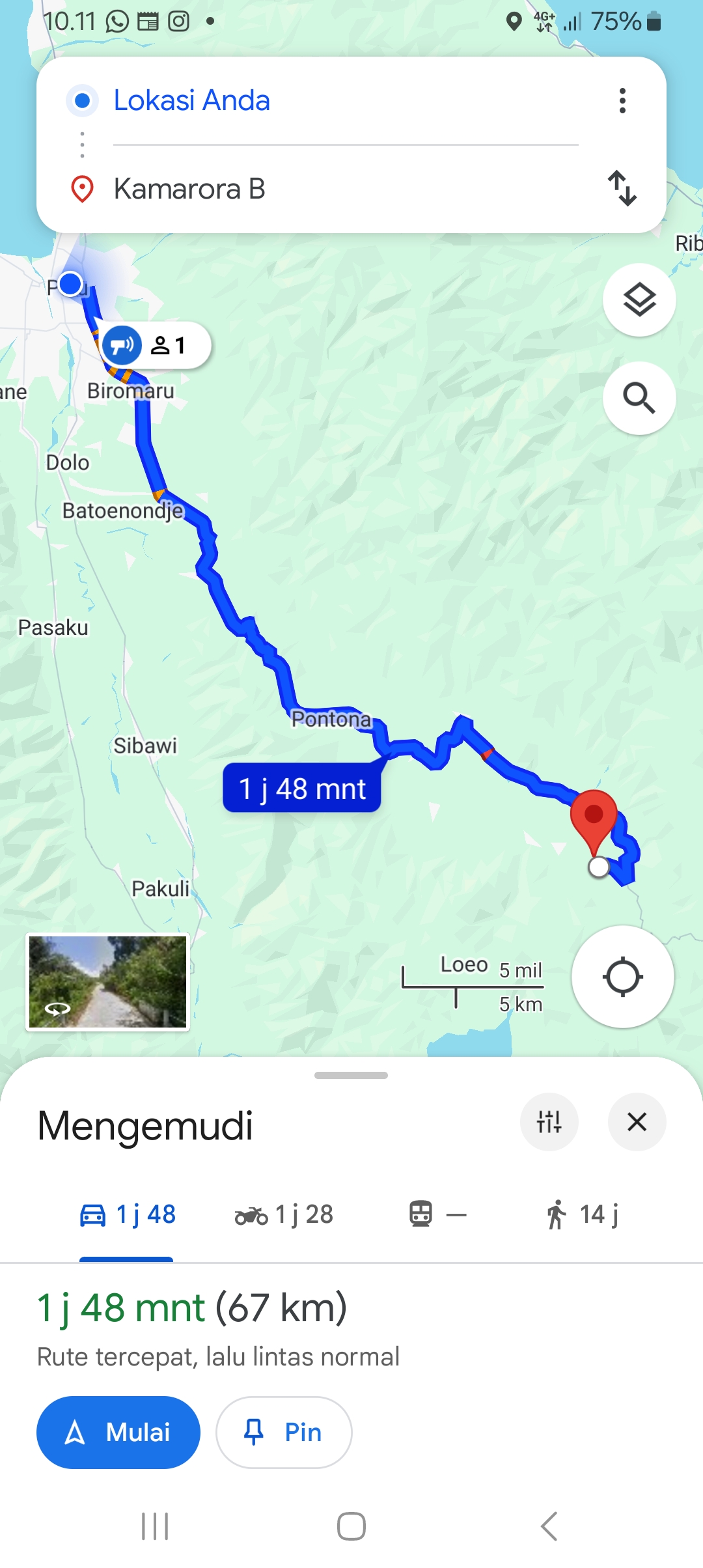Screen dimensions: 703x1568
Task: Switch to motorcycle mode 1 j 28
Action: pos(284,1215)
